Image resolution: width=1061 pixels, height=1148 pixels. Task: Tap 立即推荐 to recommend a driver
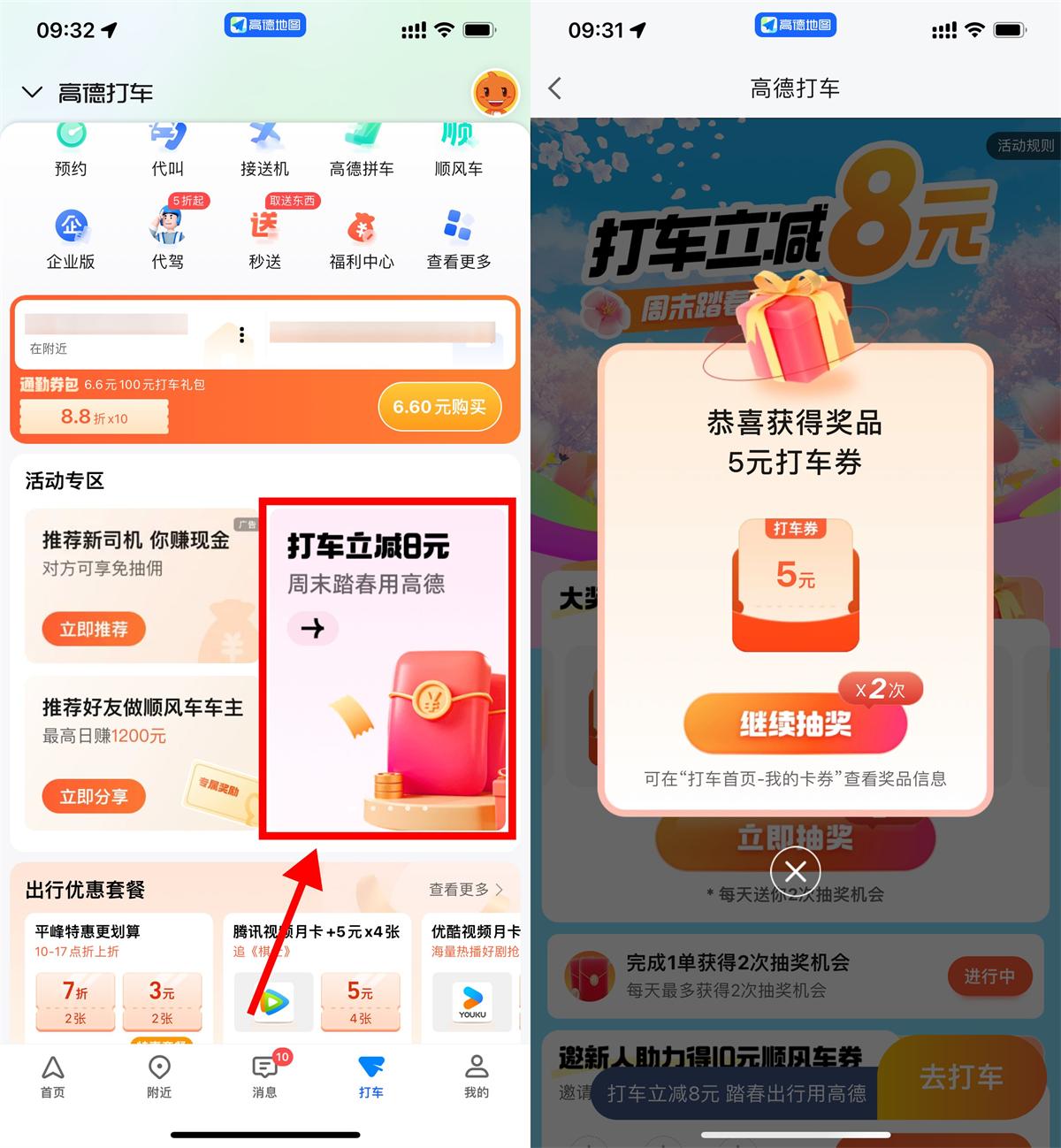(94, 629)
